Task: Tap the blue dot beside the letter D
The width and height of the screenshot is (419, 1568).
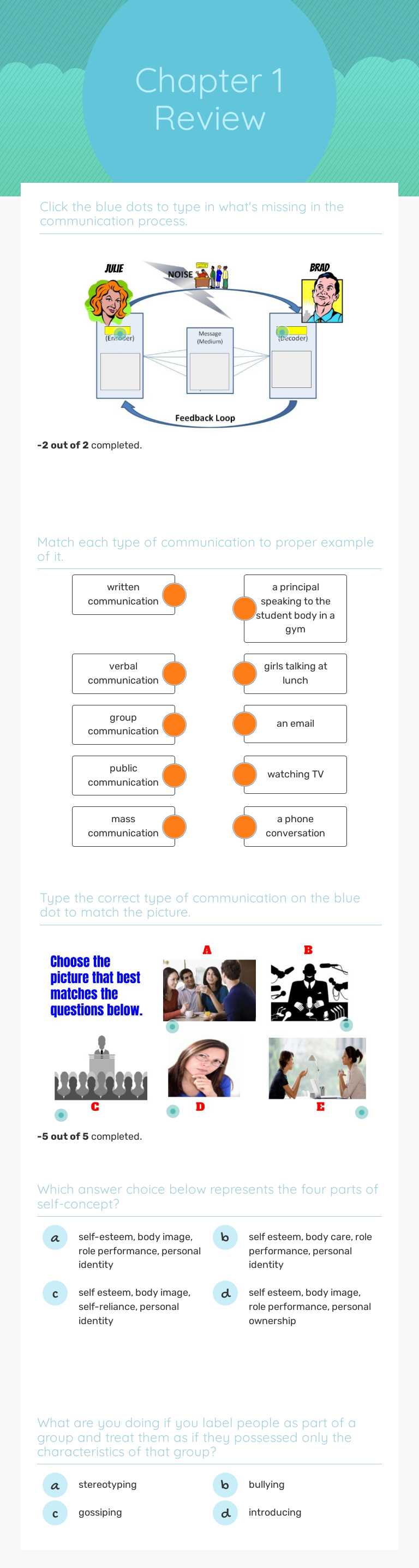Action: click(173, 1111)
